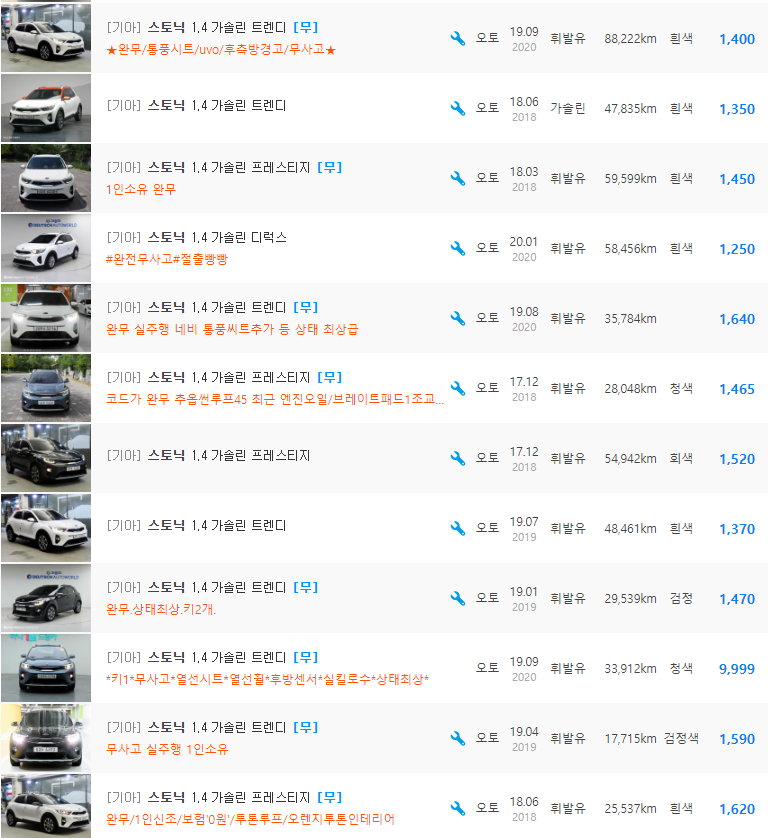
Task: Click the front-view blue Stonic thumbnail priced 9,999
Action: [x=45, y=667]
